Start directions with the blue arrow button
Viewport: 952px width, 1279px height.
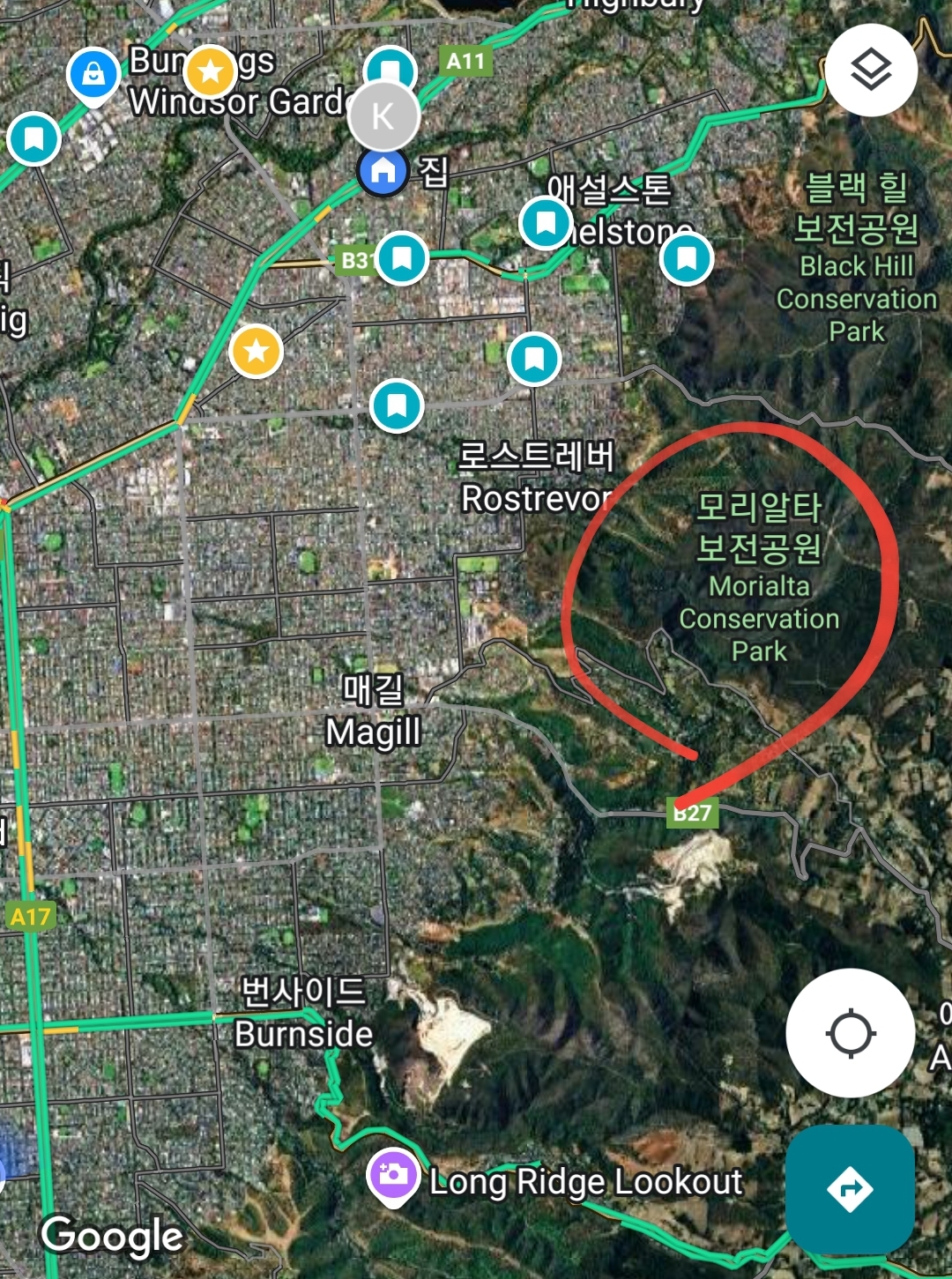(x=850, y=1188)
